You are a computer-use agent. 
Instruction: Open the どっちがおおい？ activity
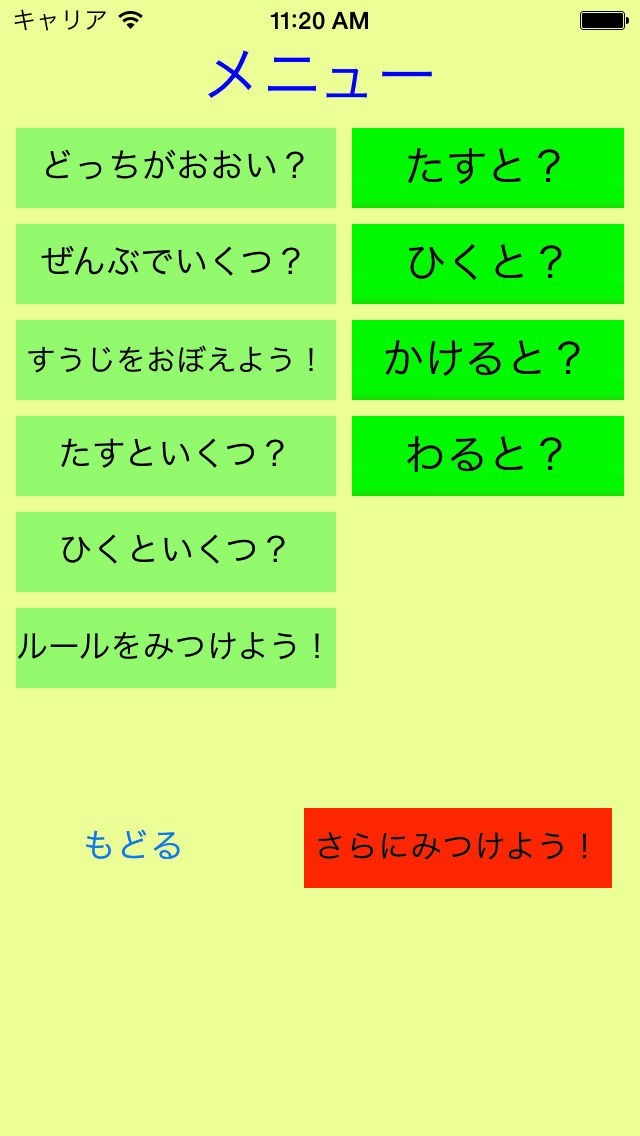point(176,168)
